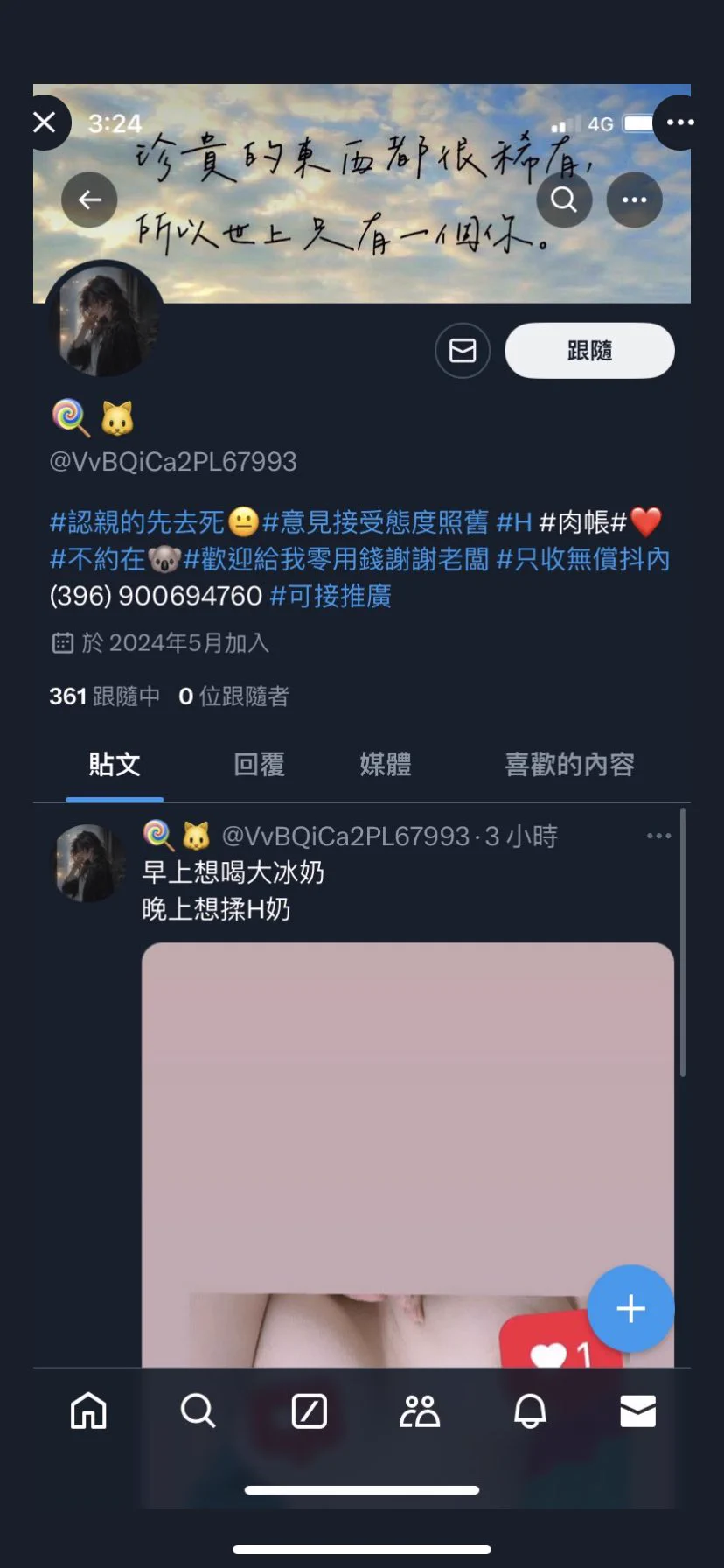
Task: Select the 貼文 tab
Action: pos(115,765)
